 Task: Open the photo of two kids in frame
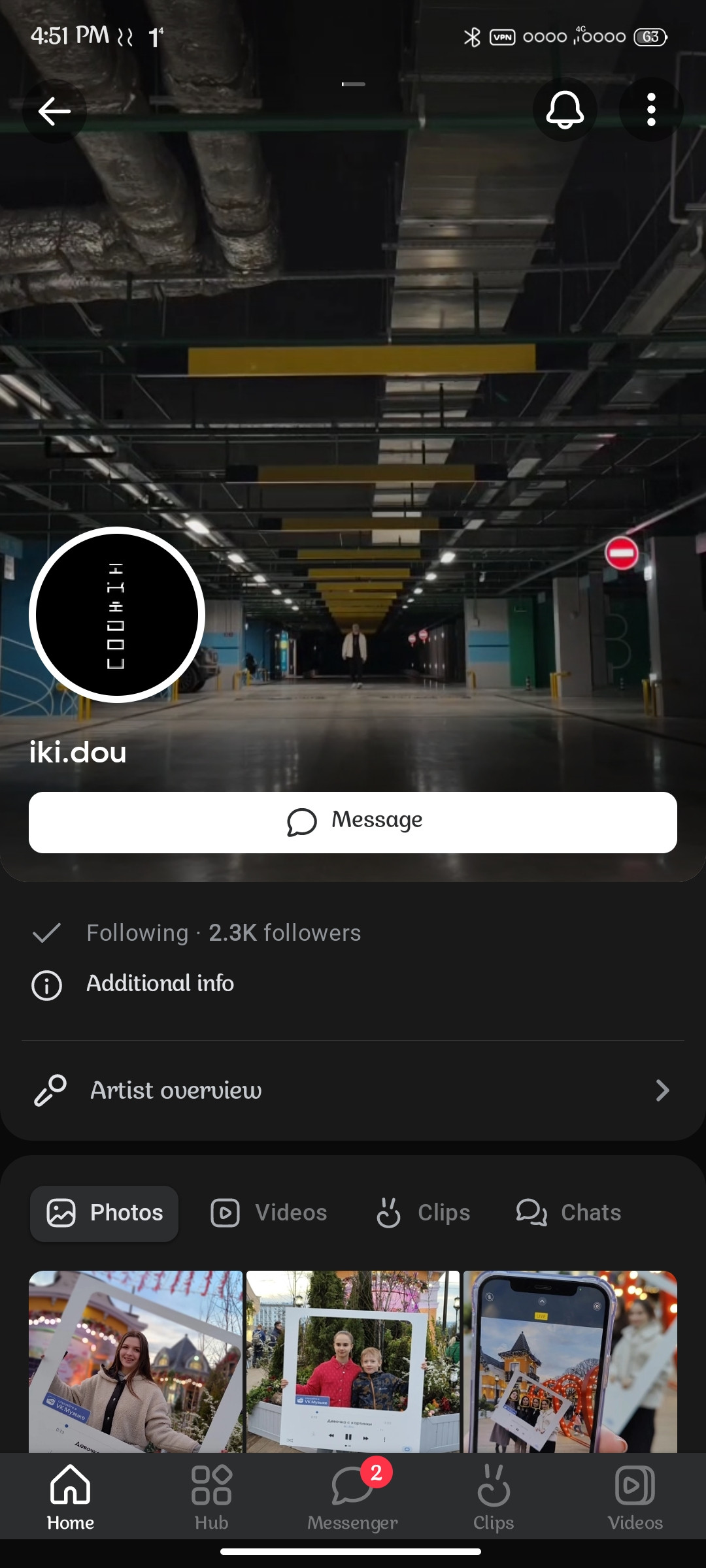pos(353,1362)
